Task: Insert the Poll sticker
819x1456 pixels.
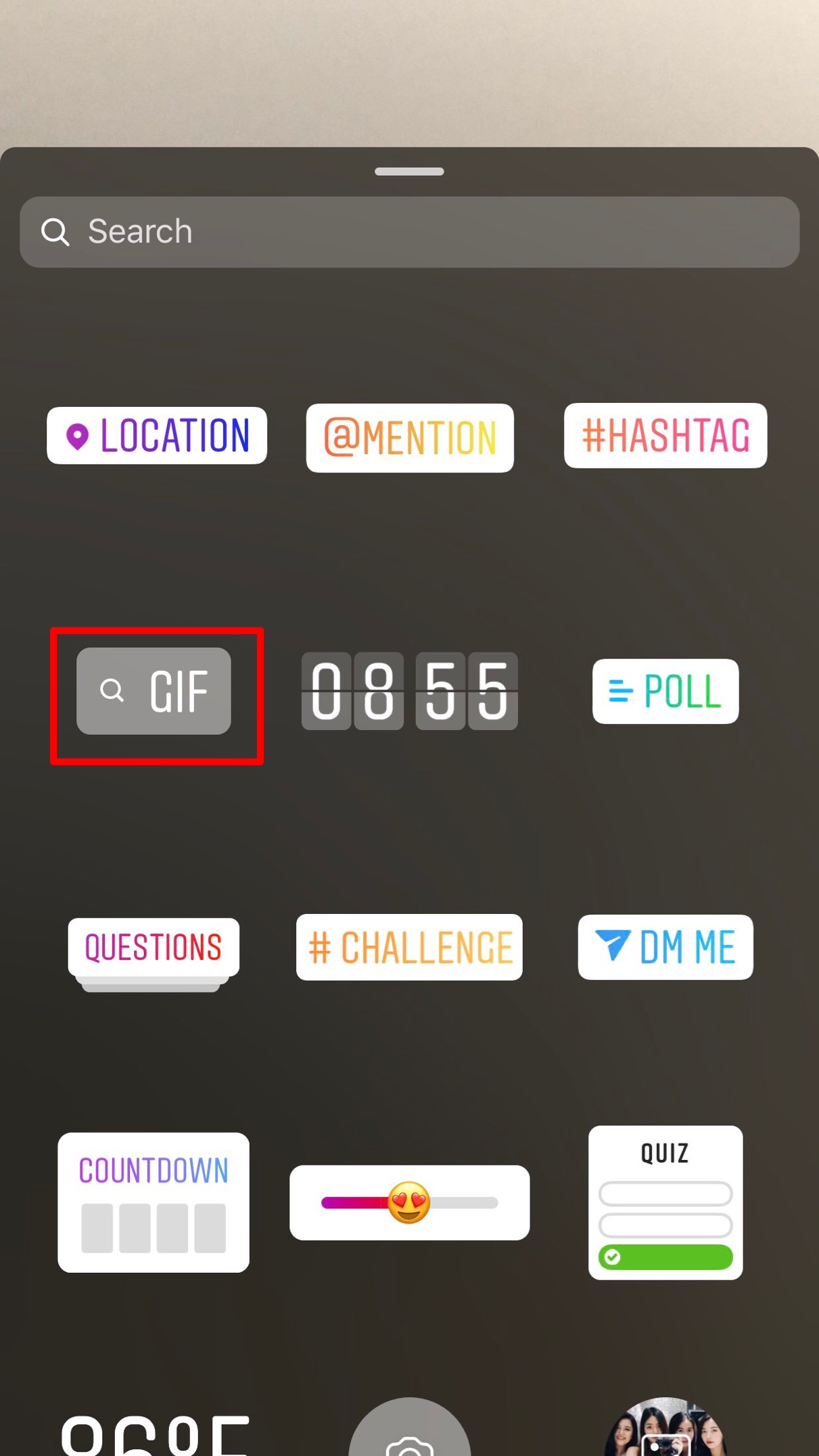Action: coord(665,691)
